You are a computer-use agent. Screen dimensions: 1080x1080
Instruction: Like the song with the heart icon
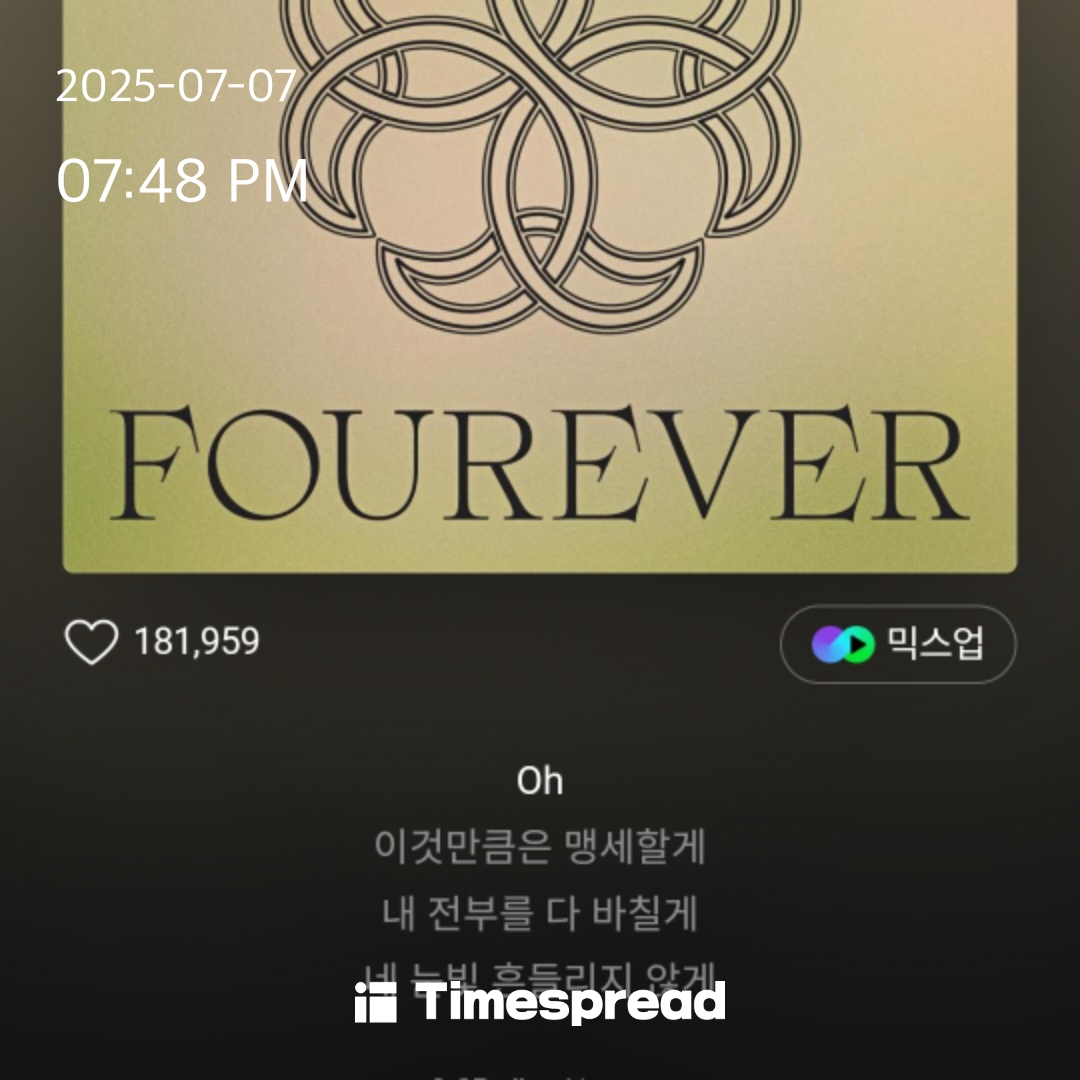tap(91, 642)
